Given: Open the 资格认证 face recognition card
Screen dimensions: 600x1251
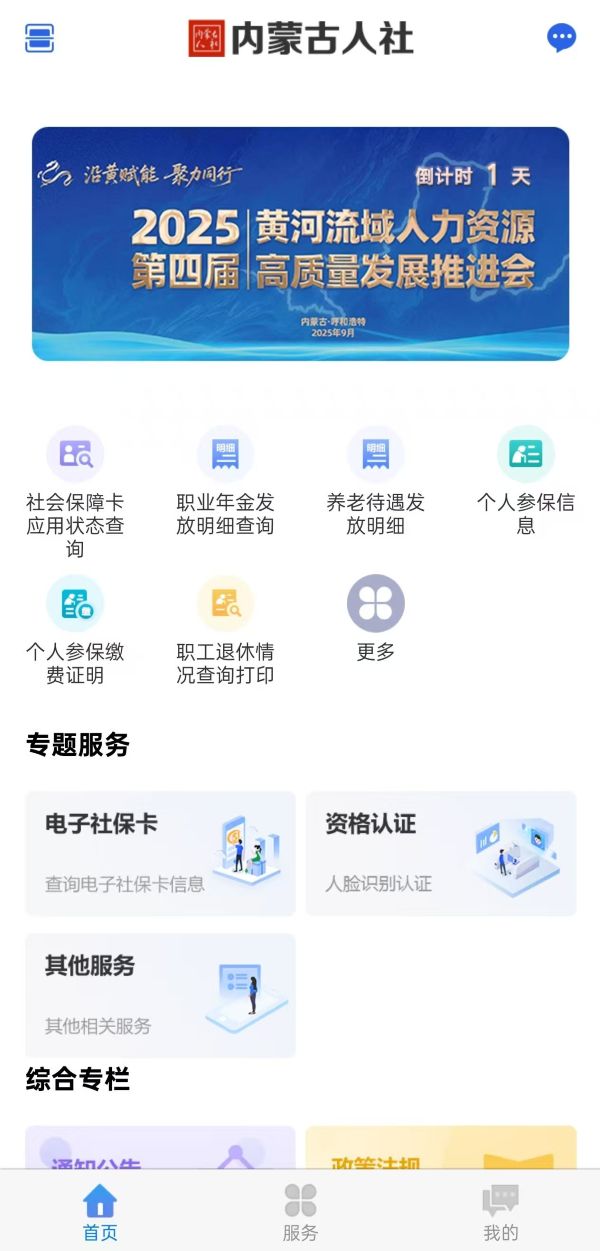Looking at the screenshot, I should [x=441, y=853].
